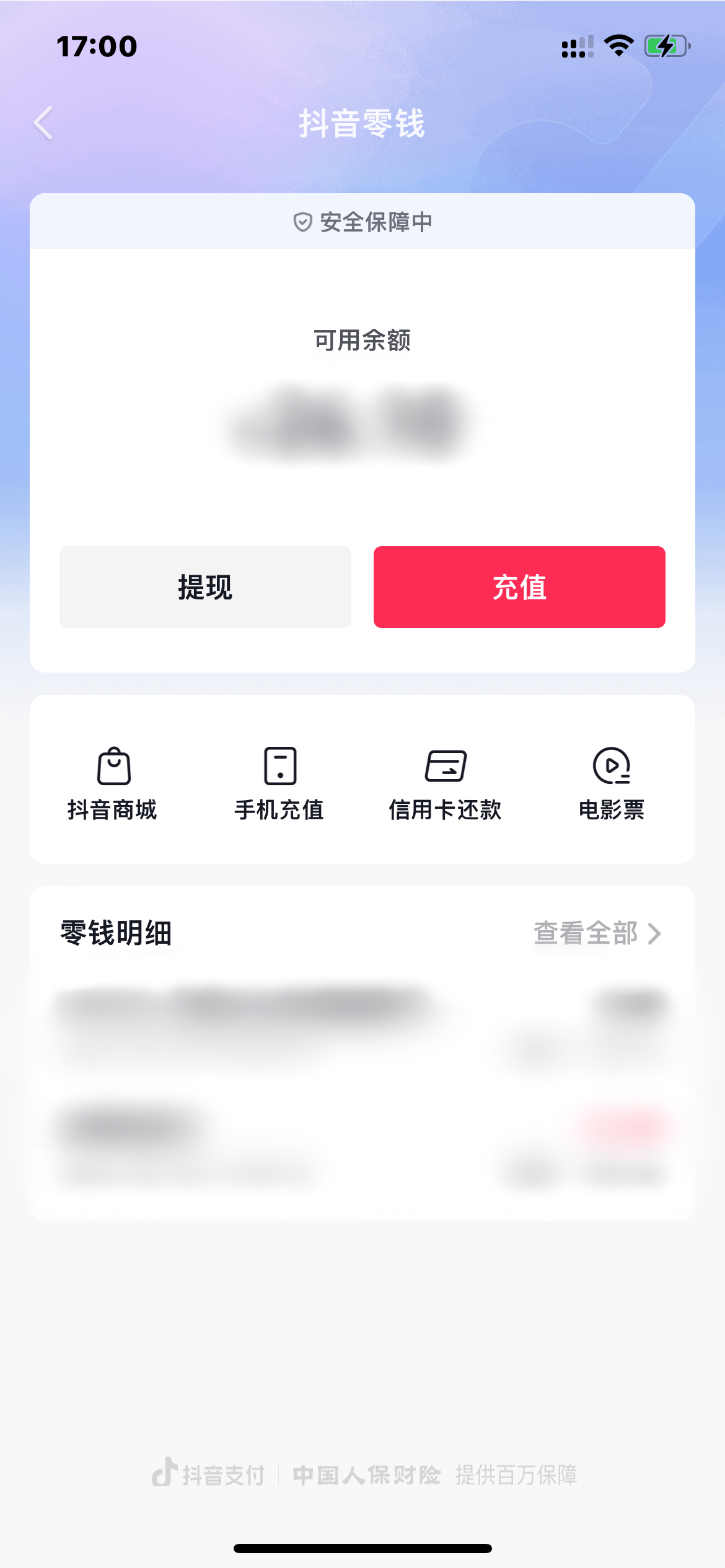Tap the chevron next to 查看全部
Viewport: 725px width, 1568px height.
click(x=655, y=934)
